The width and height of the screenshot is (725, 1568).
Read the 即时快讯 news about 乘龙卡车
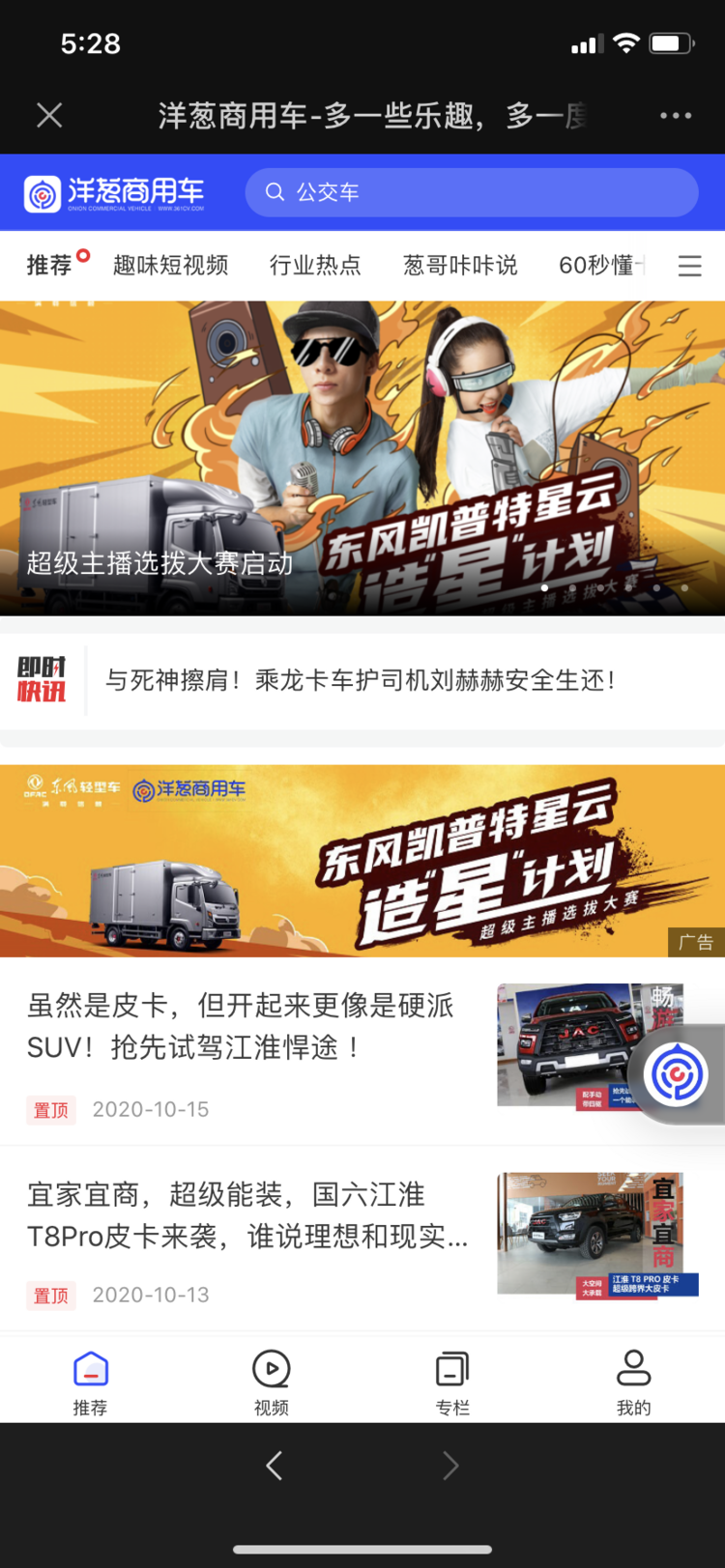(362, 680)
